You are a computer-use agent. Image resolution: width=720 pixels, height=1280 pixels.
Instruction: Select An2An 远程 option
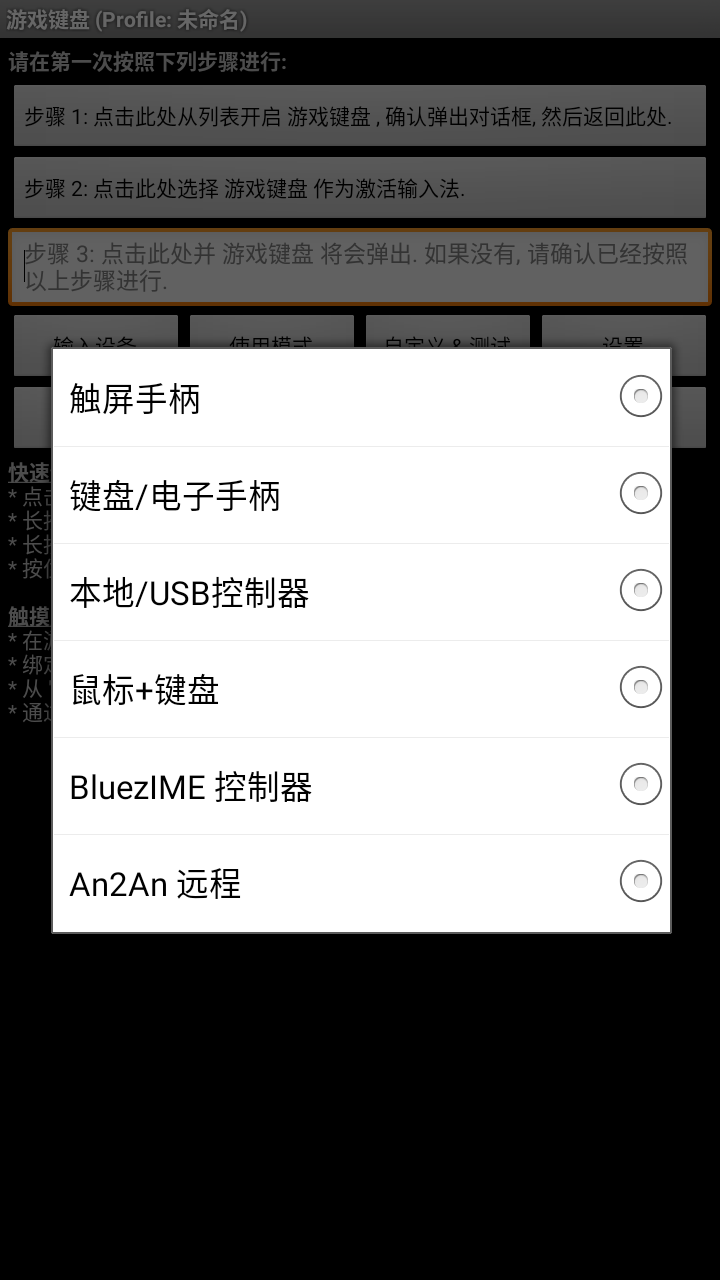pyautogui.click(x=361, y=883)
